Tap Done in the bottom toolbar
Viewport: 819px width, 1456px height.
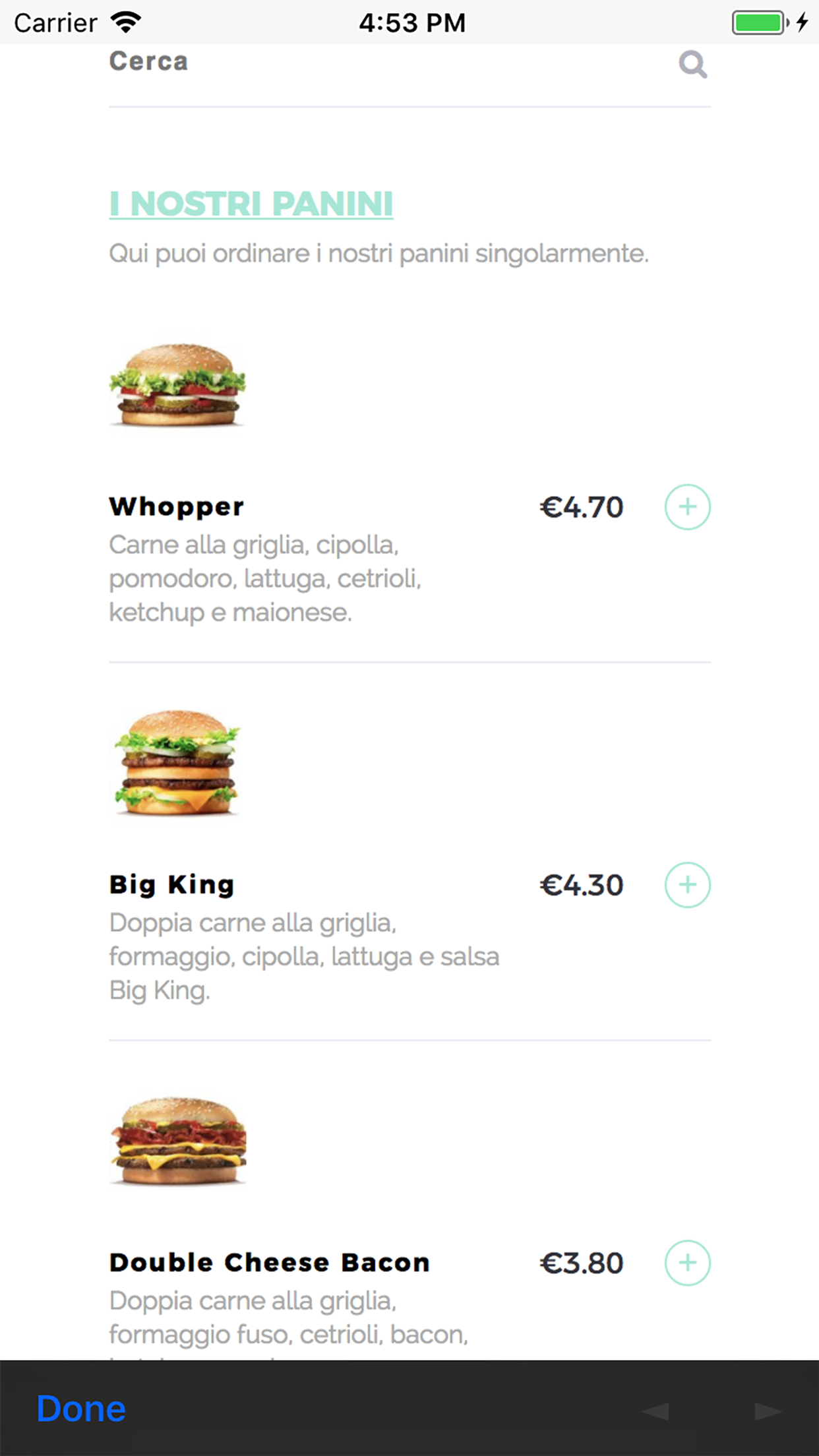coord(81,1409)
